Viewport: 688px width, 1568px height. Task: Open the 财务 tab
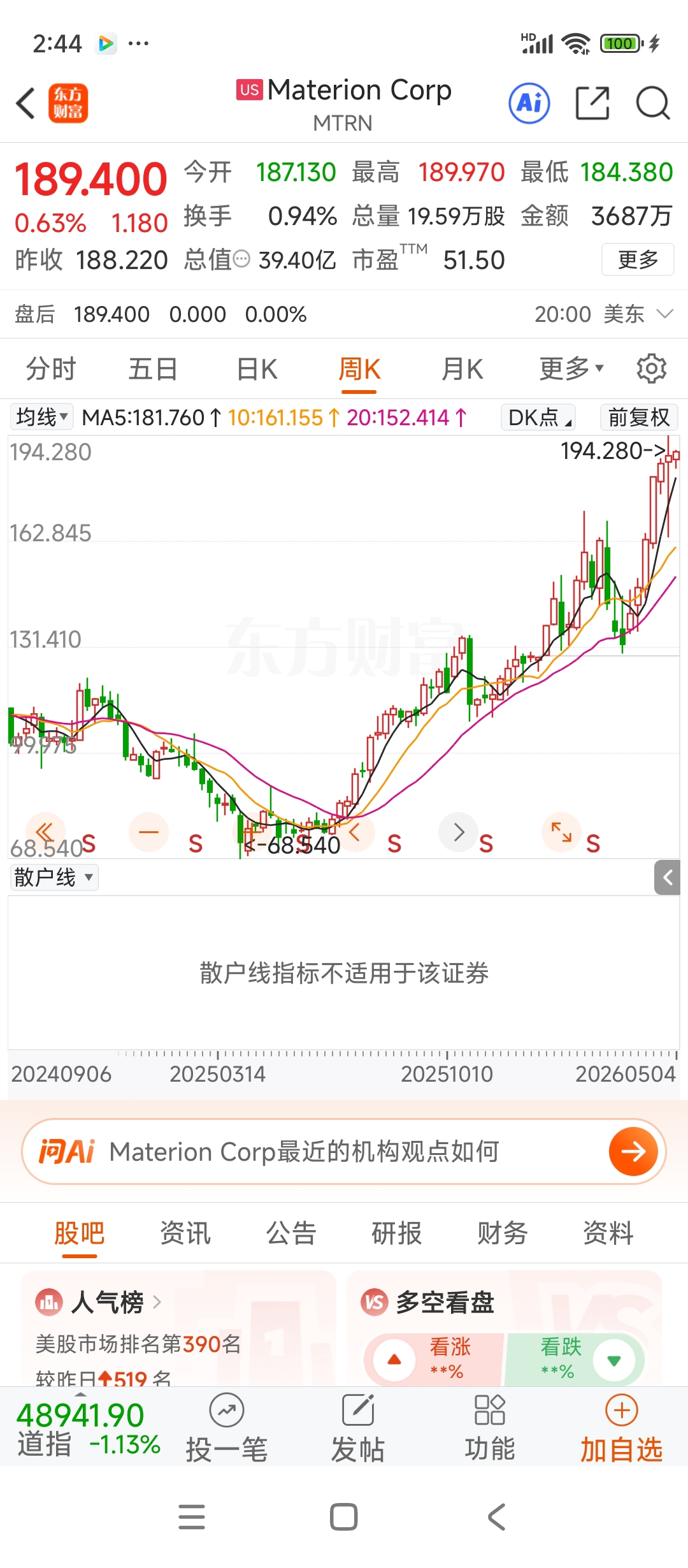(503, 1233)
